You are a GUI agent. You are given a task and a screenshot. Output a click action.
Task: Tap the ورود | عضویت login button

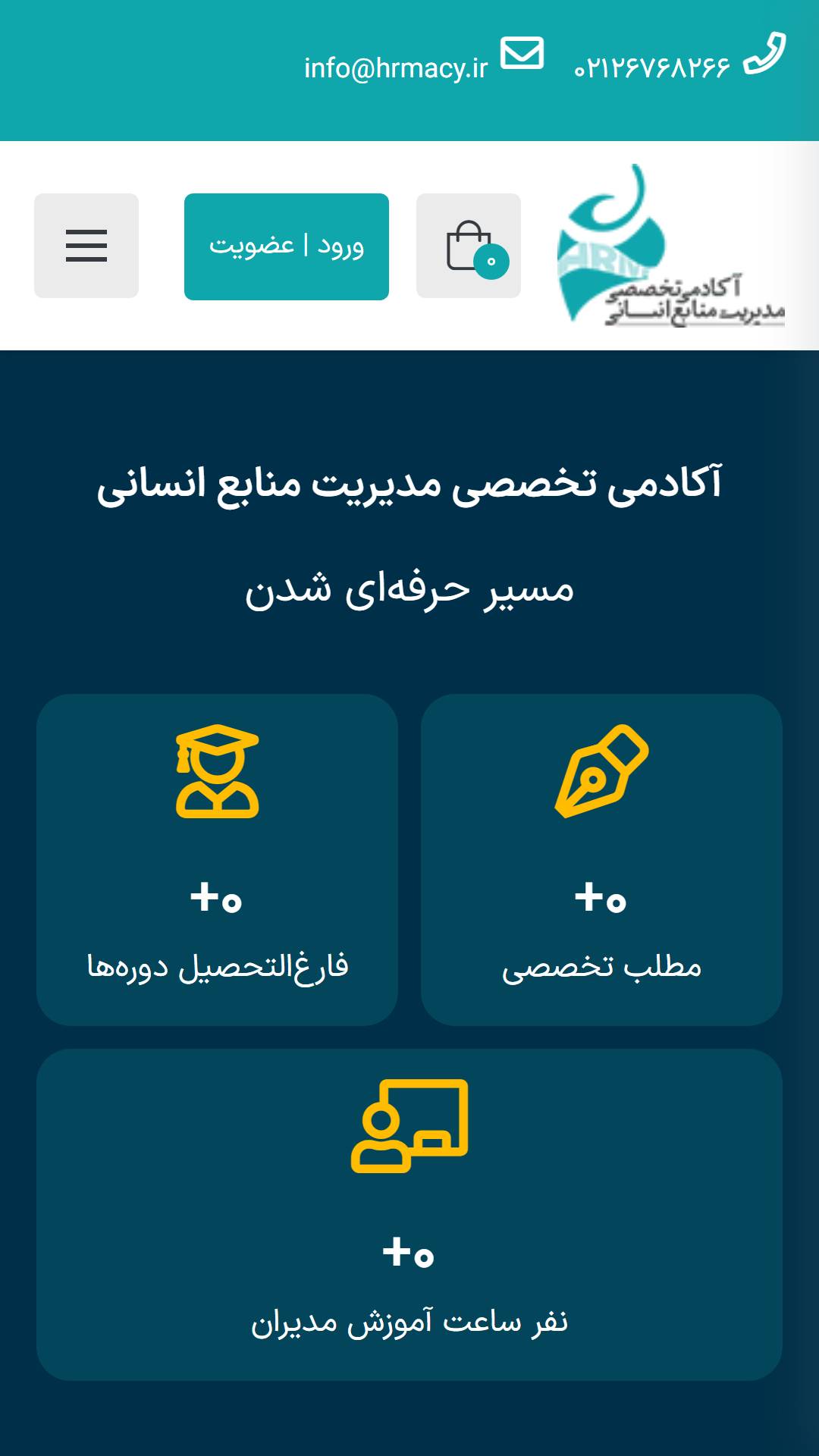(x=287, y=246)
